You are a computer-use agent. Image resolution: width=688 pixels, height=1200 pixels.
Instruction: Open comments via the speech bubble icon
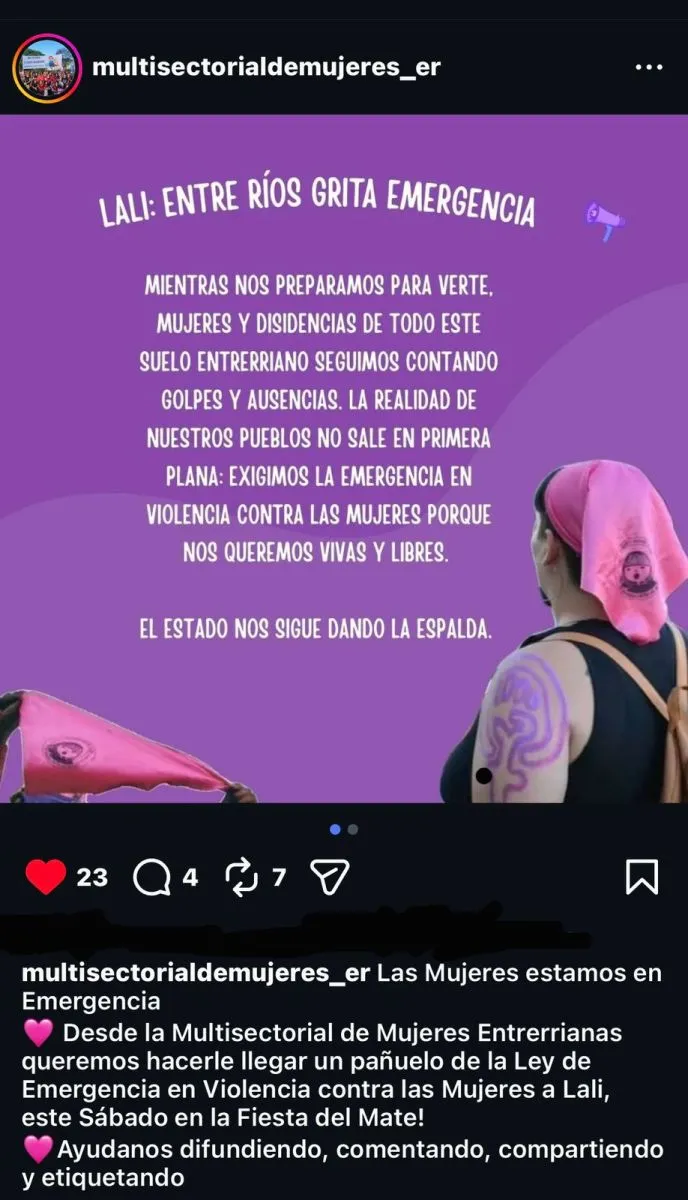[152, 878]
